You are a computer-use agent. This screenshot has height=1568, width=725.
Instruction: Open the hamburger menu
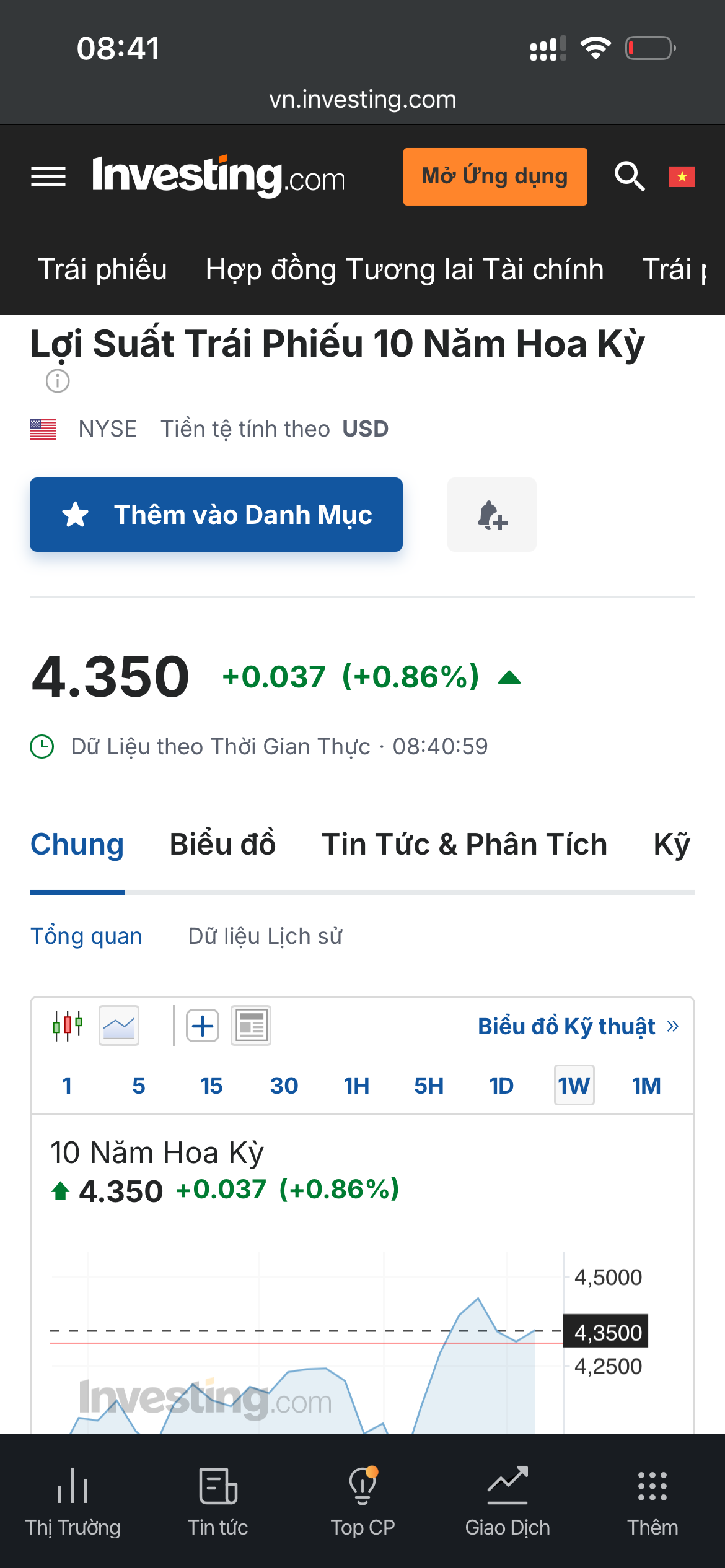[48, 176]
